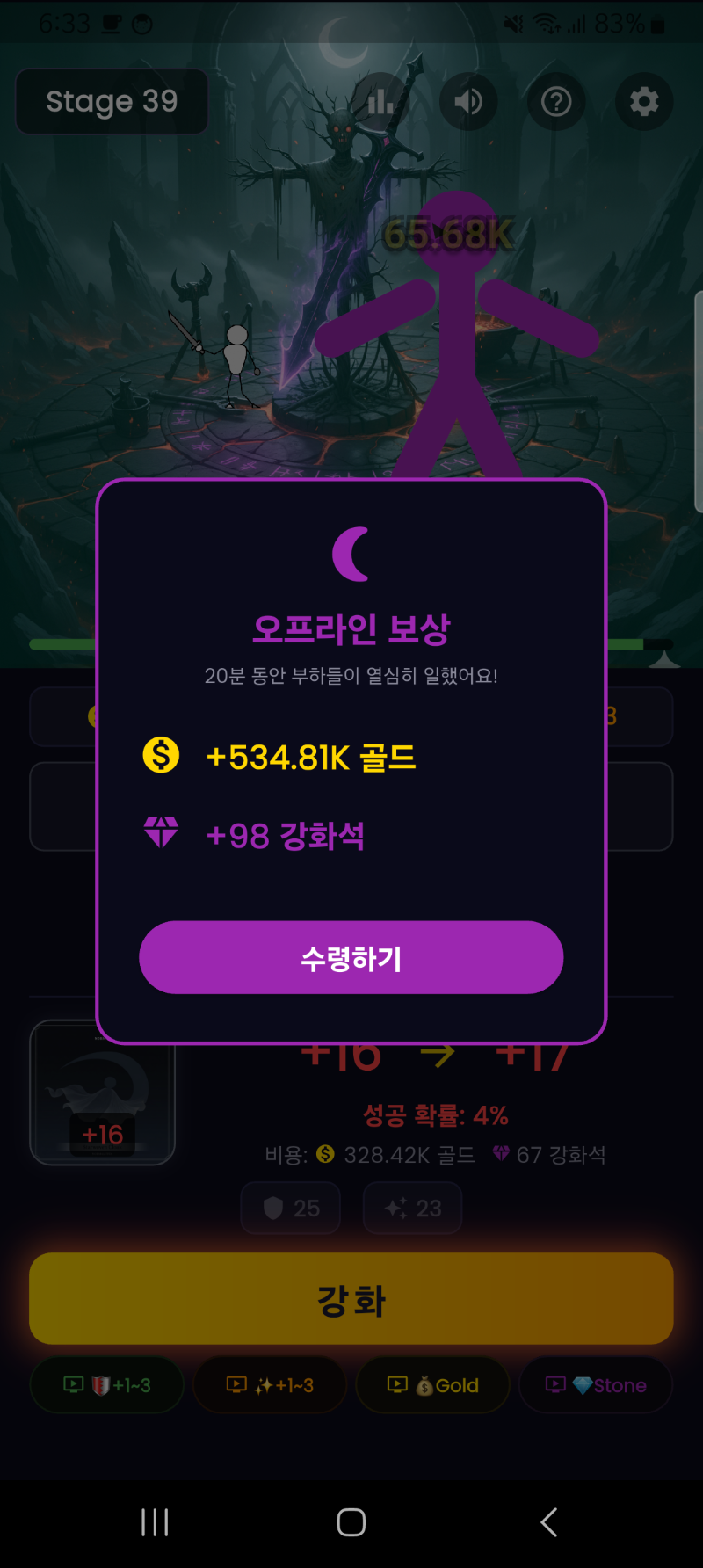
Task: Tap the Android back navigation button
Action: [547, 1522]
